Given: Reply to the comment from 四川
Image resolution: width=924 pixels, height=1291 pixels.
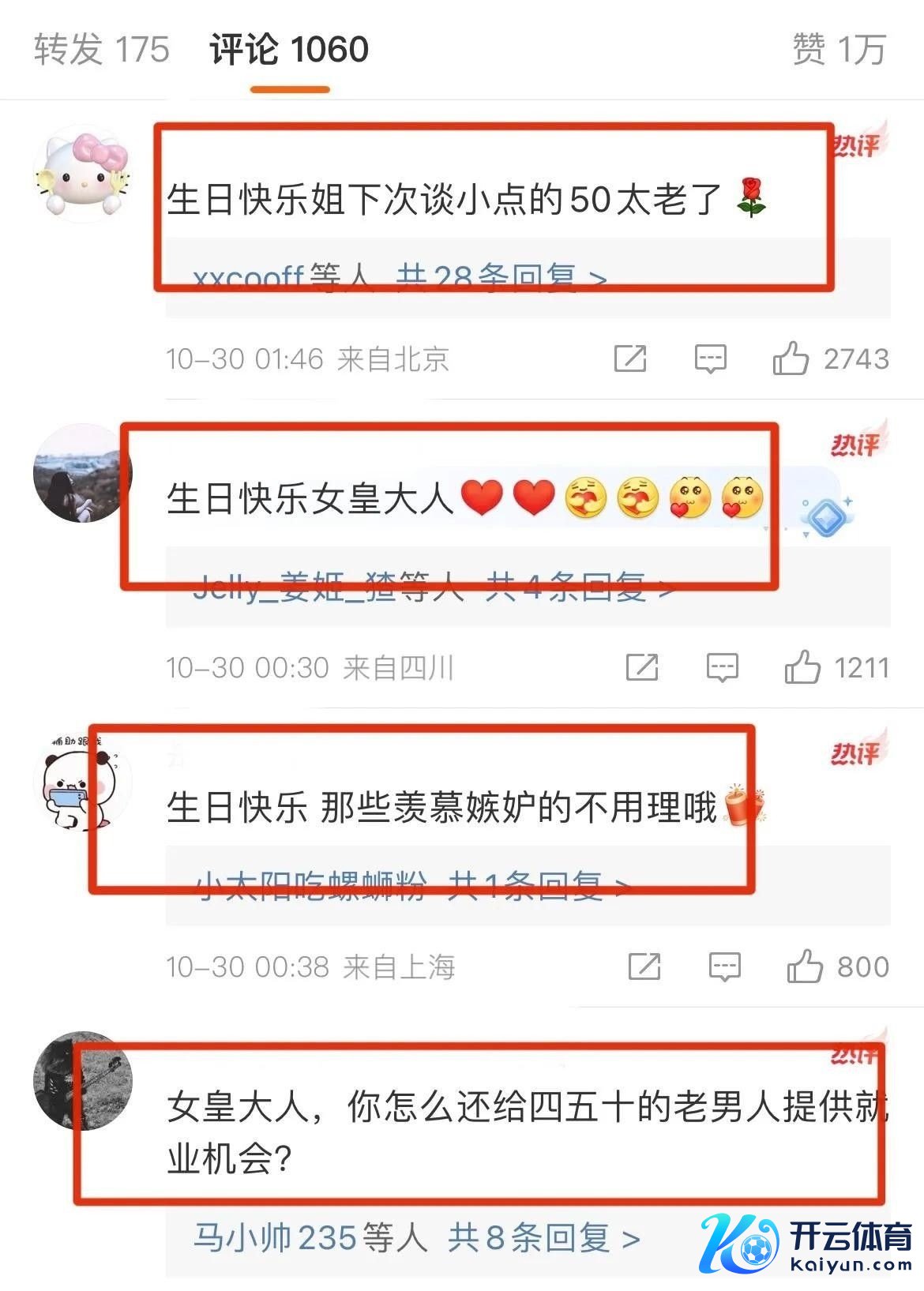Looking at the screenshot, I should coord(722,667).
